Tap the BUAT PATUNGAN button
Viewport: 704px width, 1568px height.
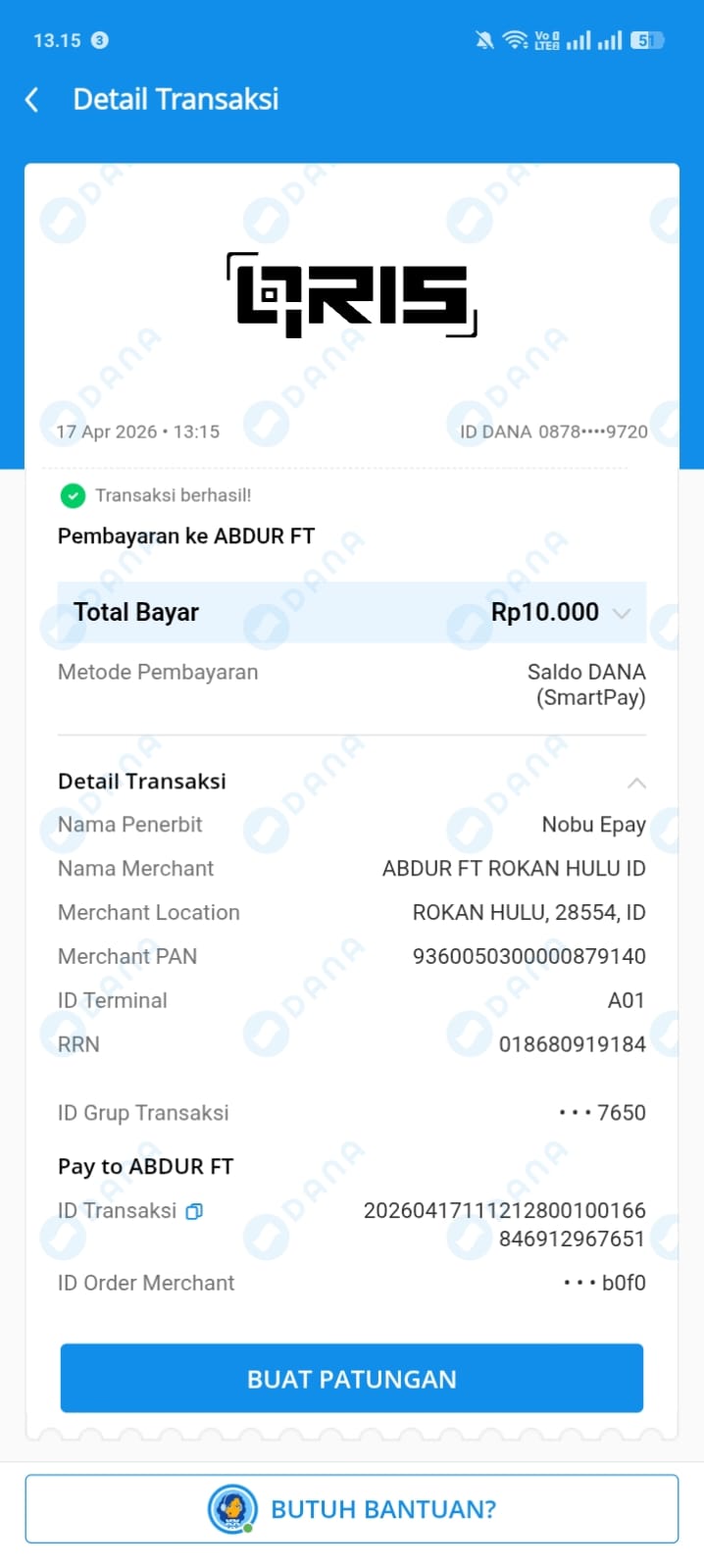(x=351, y=1378)
